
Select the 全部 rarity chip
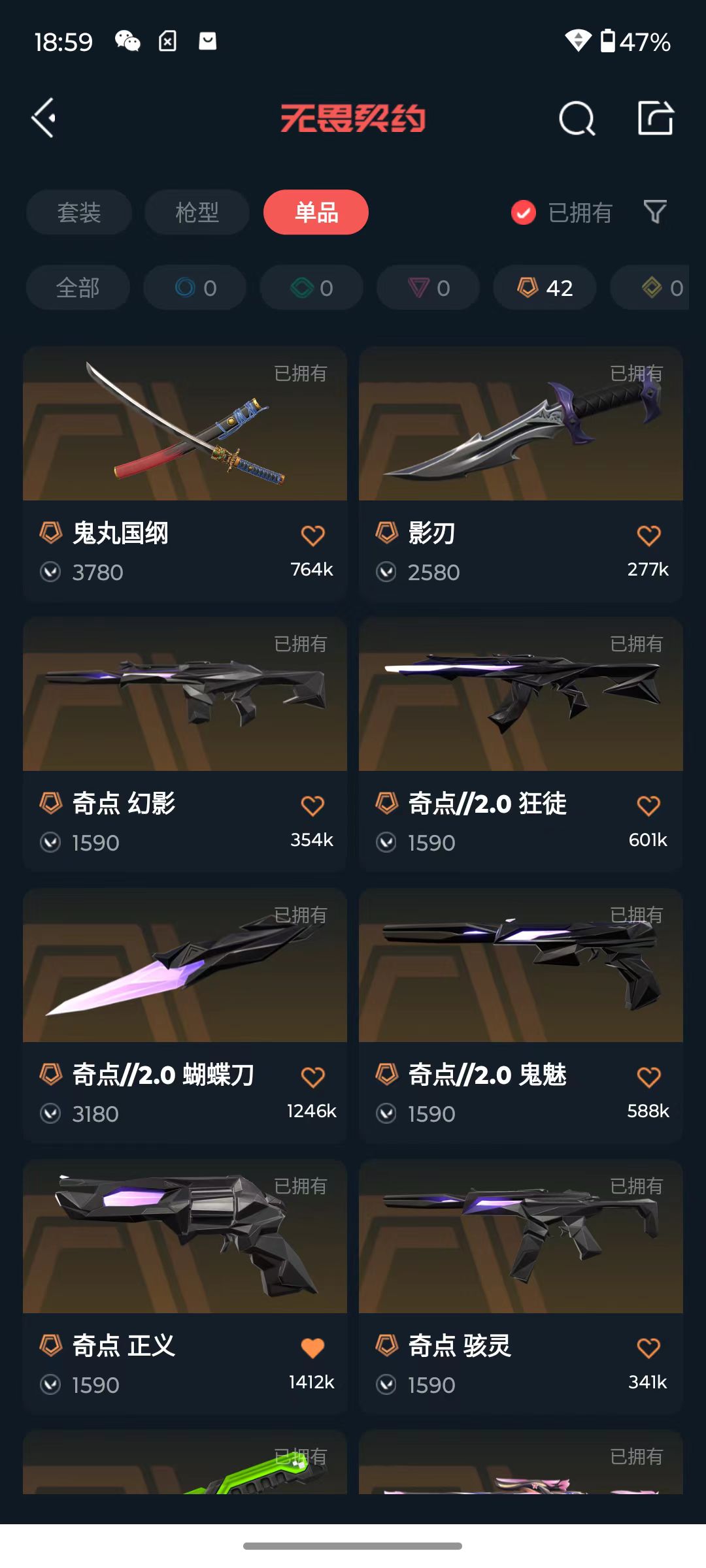pyautogui.click(x=78, y=287)
